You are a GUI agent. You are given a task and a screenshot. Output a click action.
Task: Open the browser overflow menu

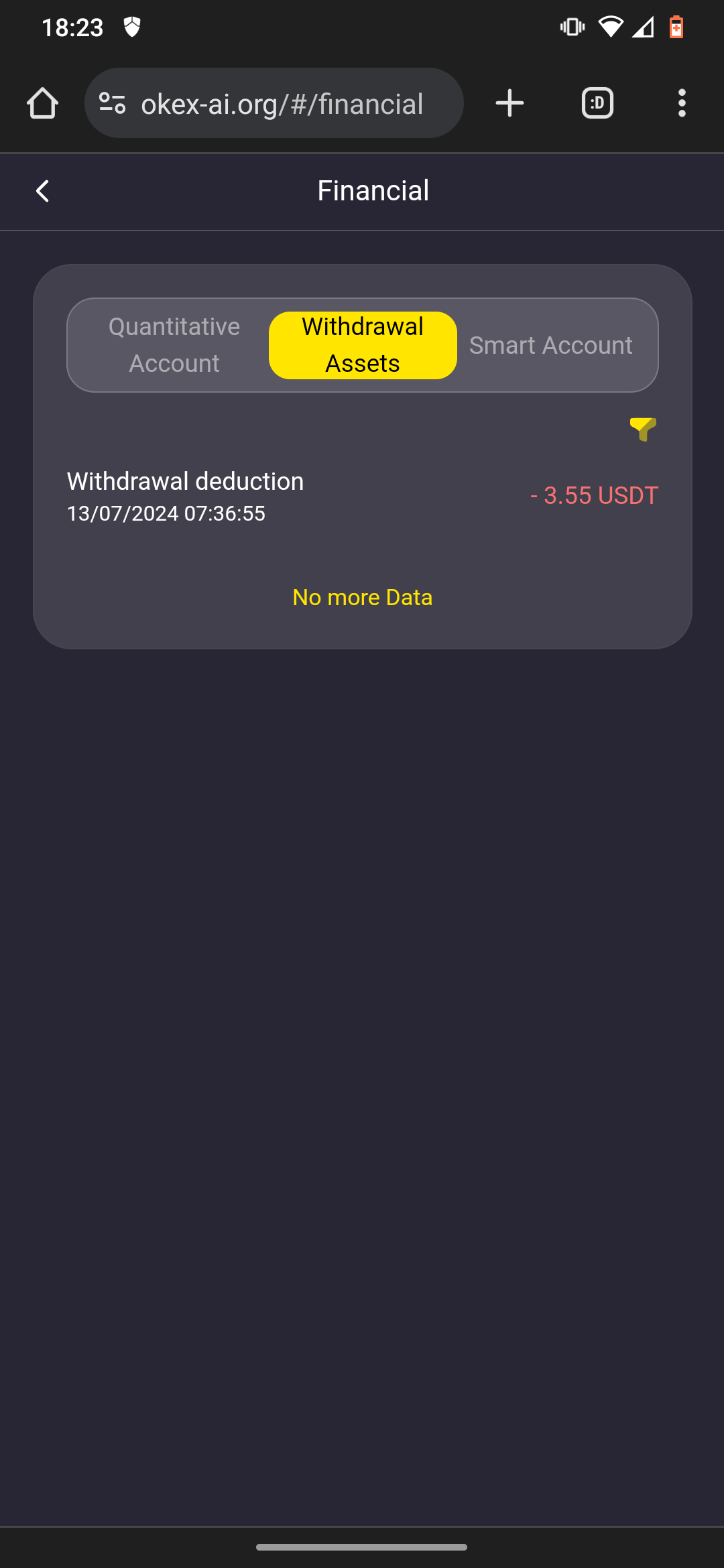pyautogui.click(x=682, y=103)
